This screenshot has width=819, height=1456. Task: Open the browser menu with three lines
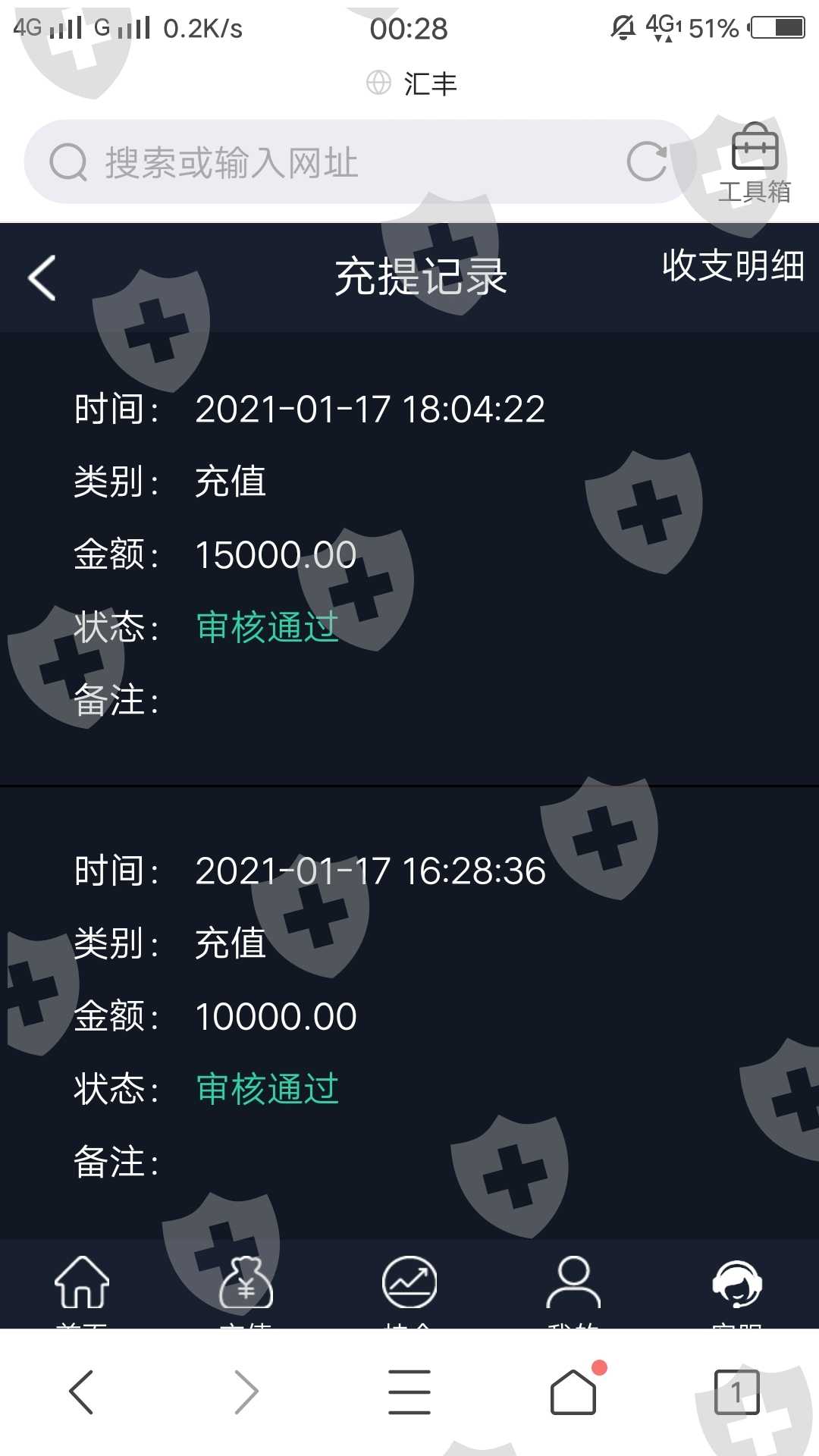pyautogui.click(x=409, y=1392)
